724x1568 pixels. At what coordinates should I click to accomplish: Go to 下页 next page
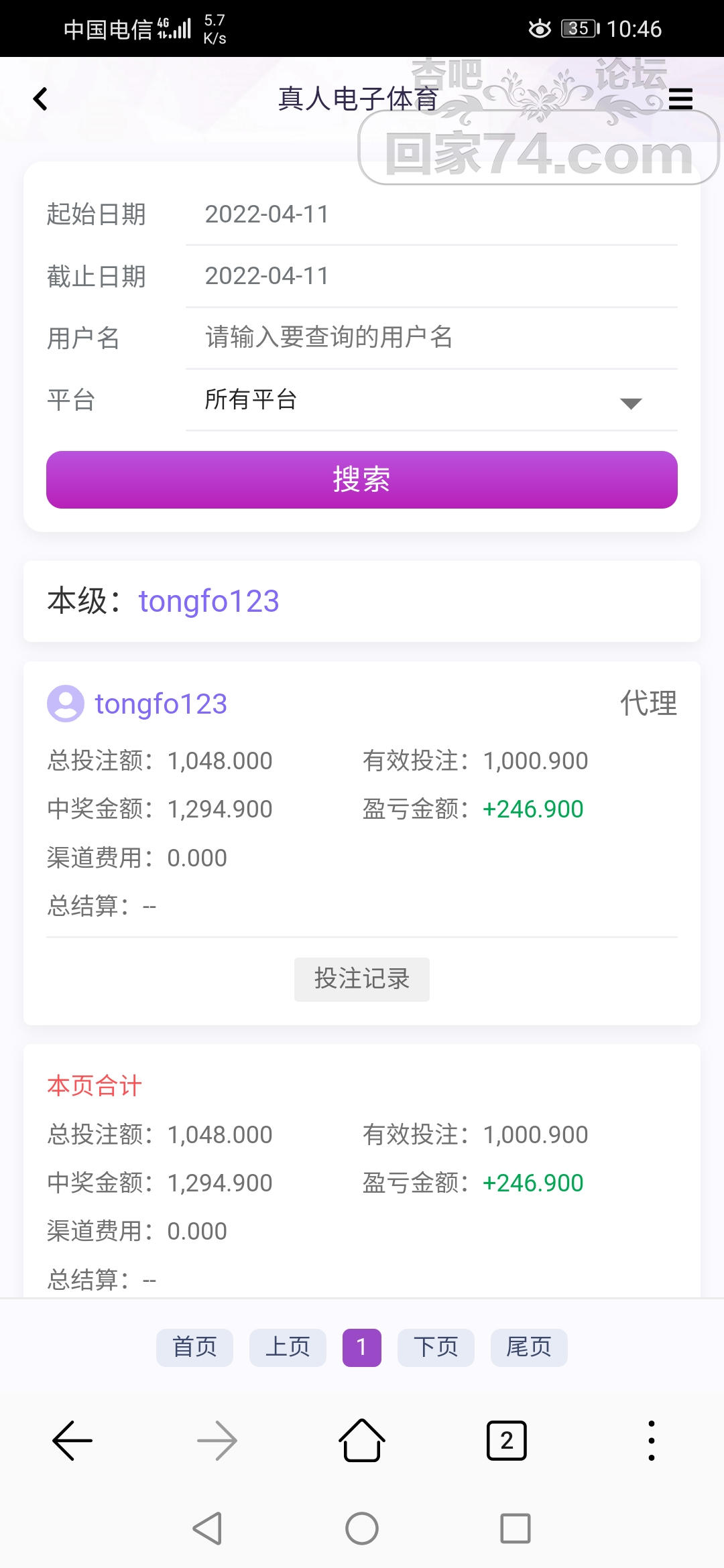[x=436, y=1348]
